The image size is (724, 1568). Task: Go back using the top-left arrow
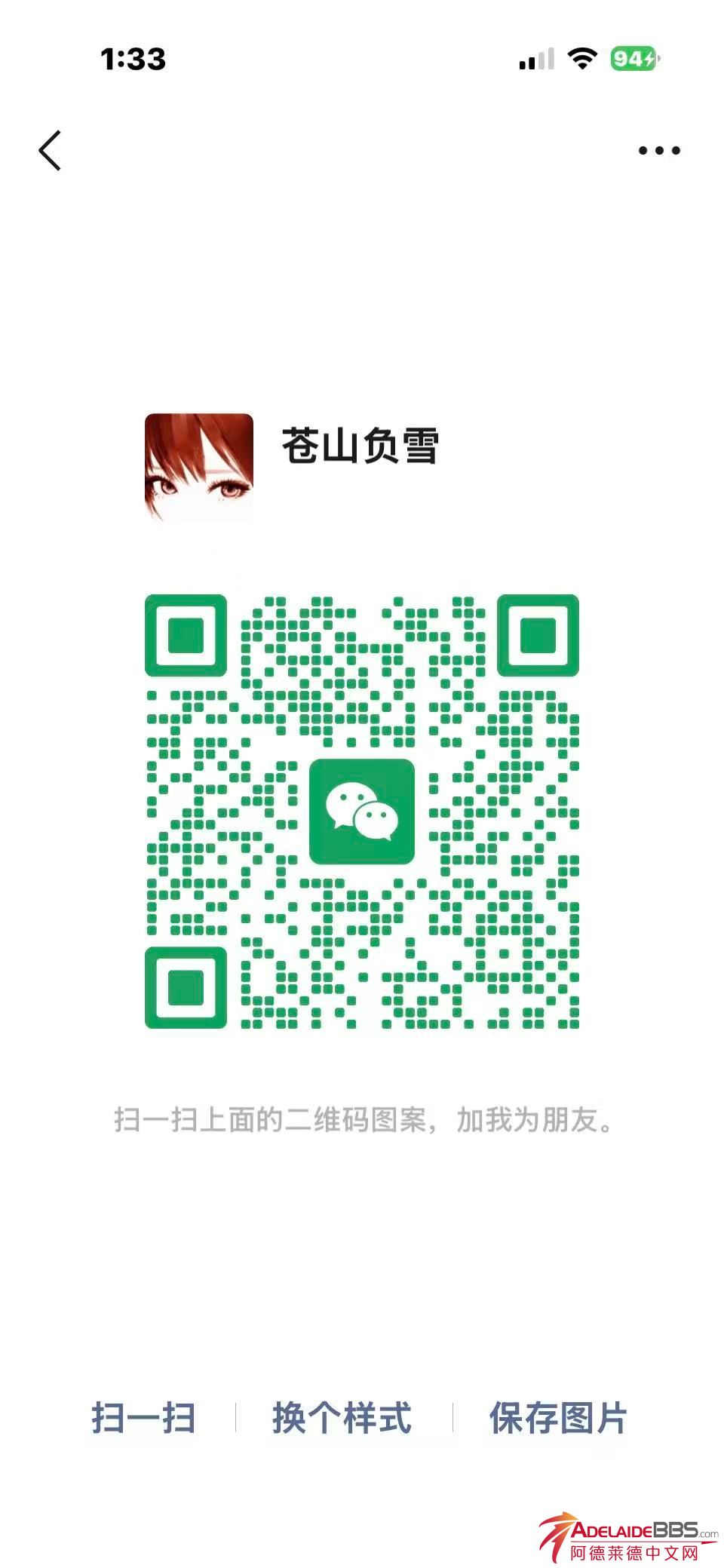(50, 151)
